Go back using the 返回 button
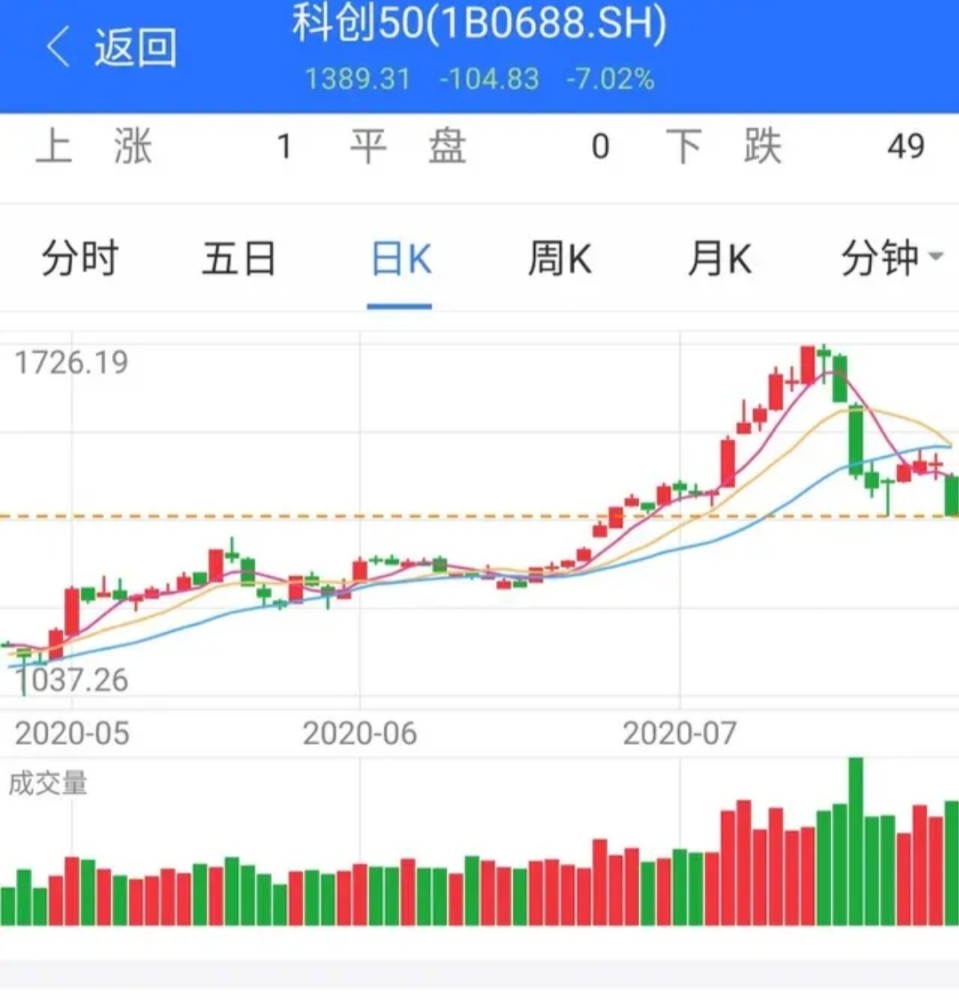Image resolution: width=959 pixels, height=1000 pixels. coord(112,47)
